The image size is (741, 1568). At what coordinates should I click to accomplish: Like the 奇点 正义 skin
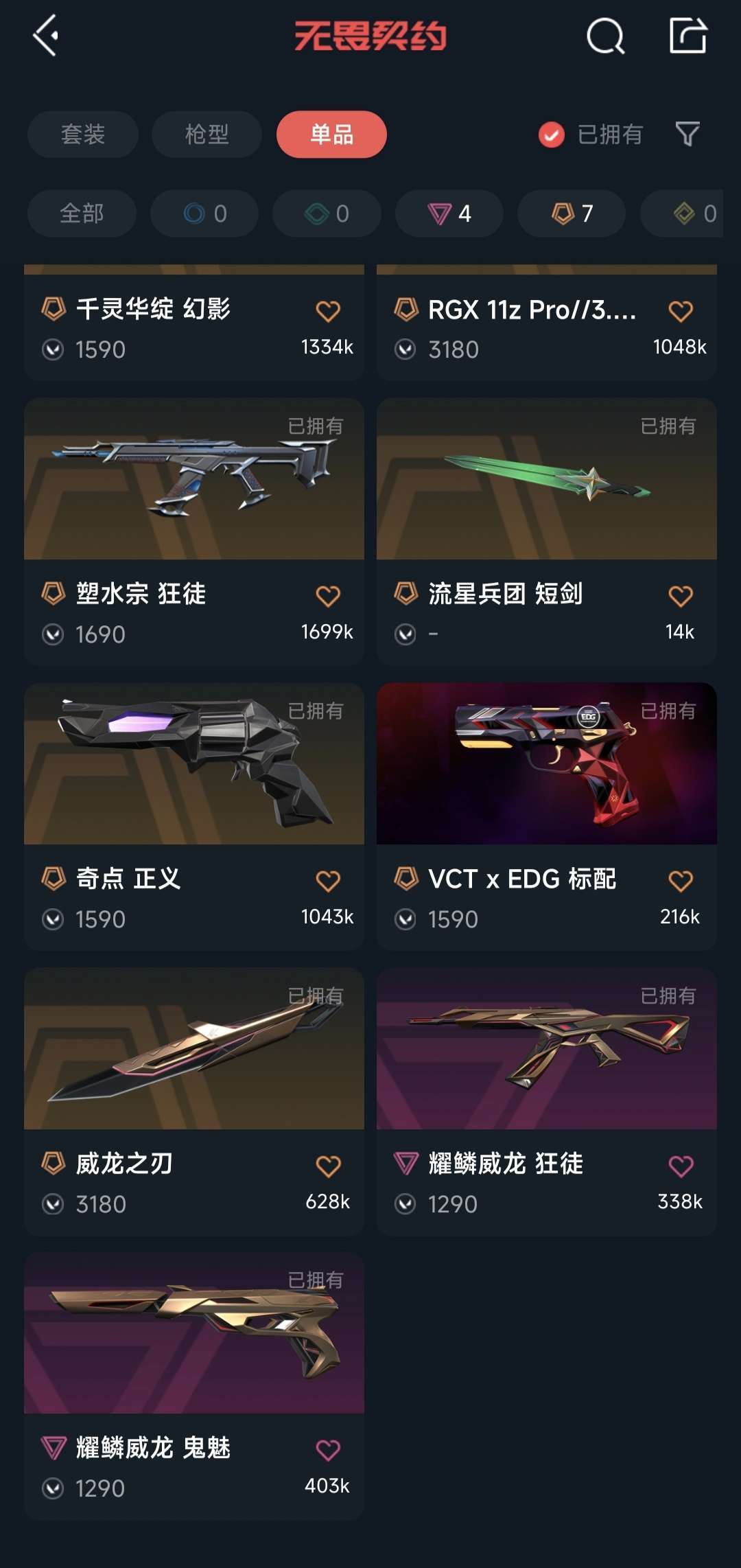[x=328, y=881]
